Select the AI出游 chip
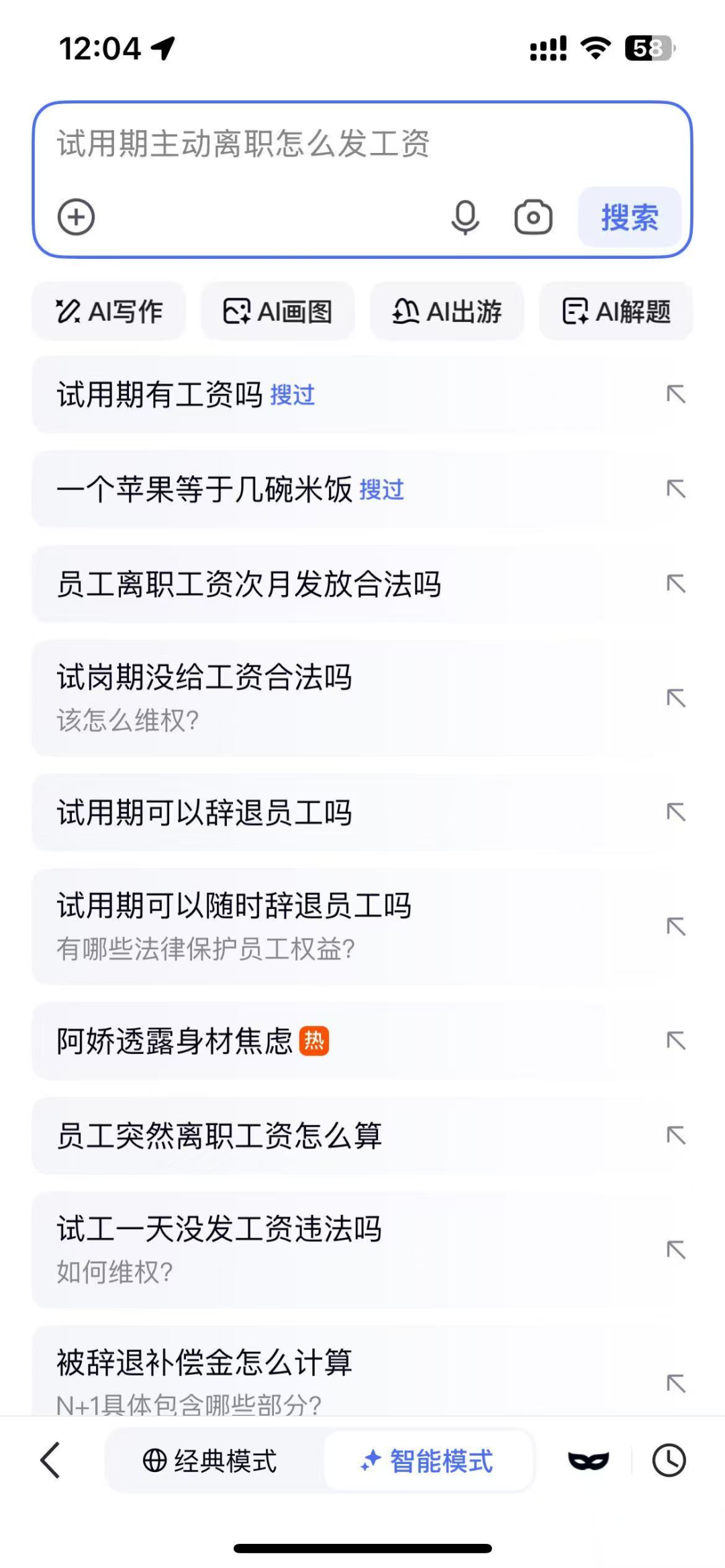Viewport: 725px width, 1568px height. click(447, 311)
